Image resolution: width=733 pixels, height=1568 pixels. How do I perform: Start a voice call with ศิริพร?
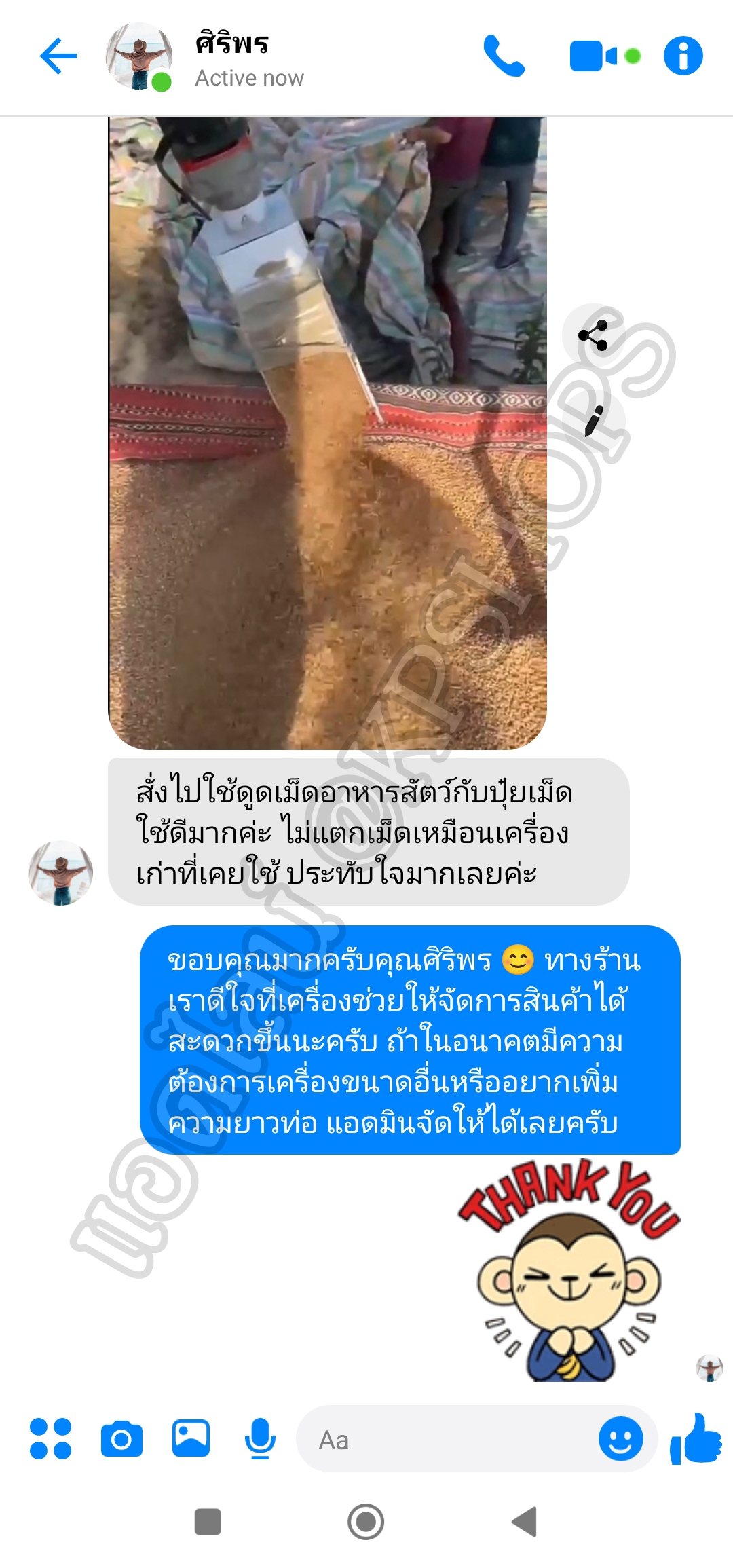click(504, 56)
